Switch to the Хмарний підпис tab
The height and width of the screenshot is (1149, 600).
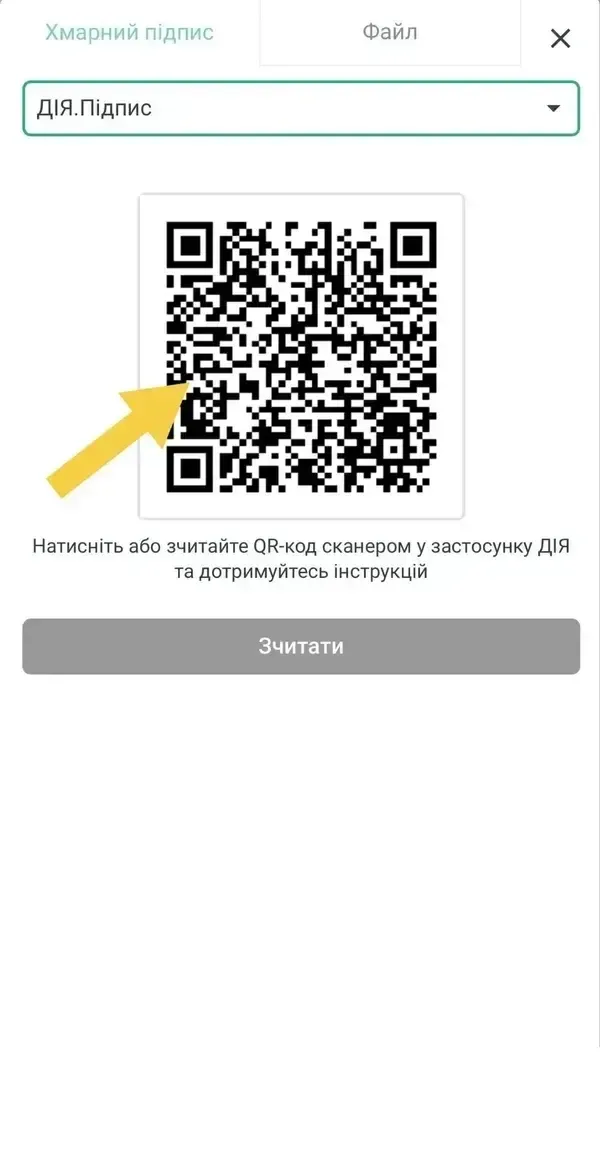[130, 33]
